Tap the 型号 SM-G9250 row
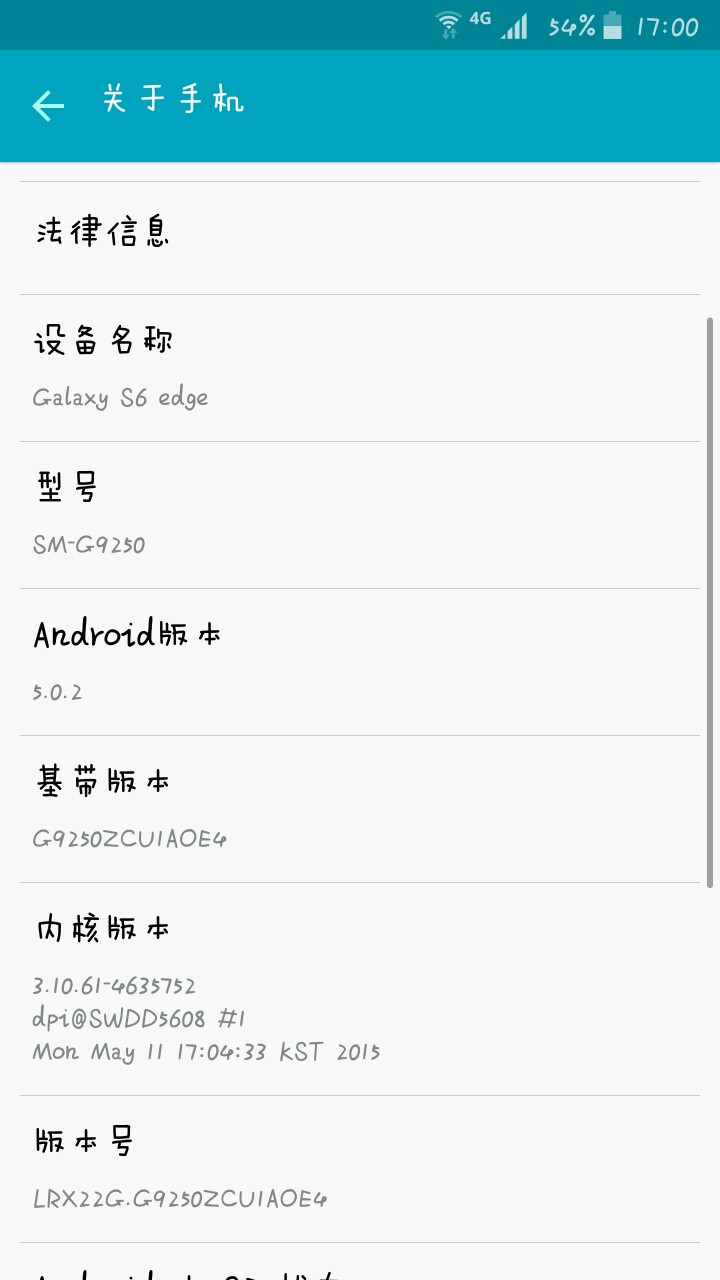The width and height of the screenshot is (720, 1280). click(x=360, y=514)
